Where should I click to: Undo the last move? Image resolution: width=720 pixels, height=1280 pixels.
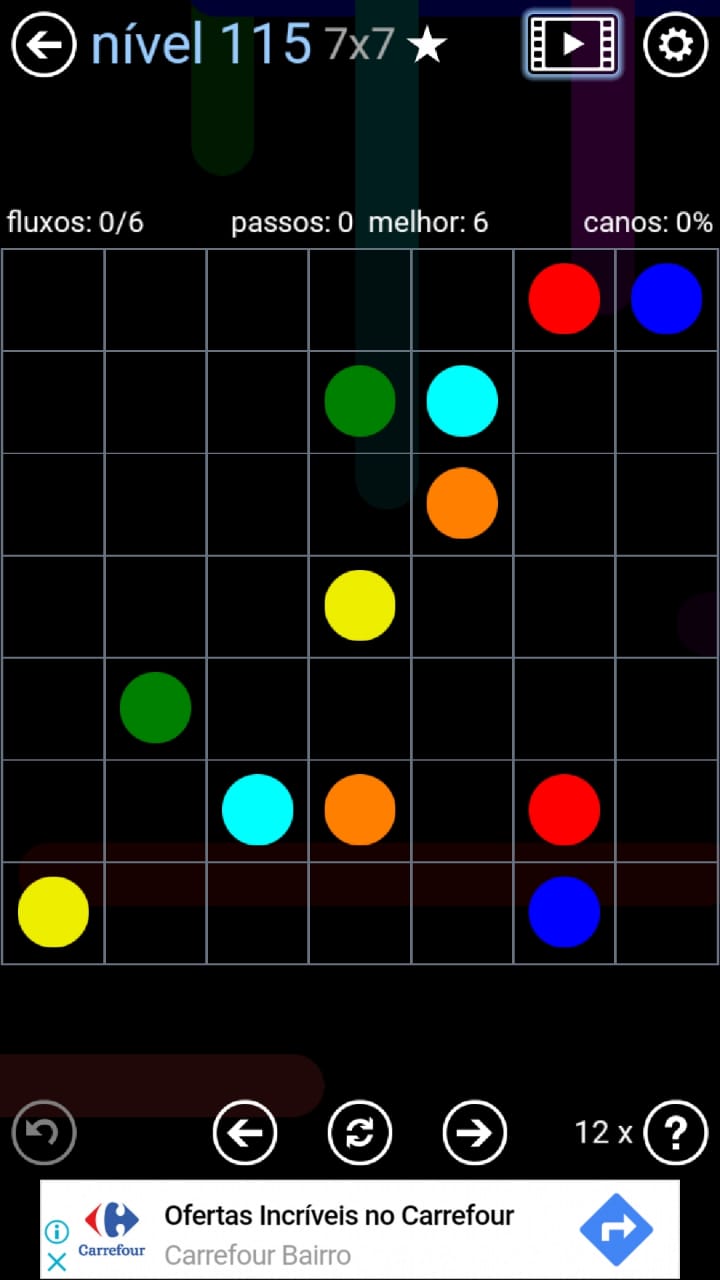(44, 1132)
